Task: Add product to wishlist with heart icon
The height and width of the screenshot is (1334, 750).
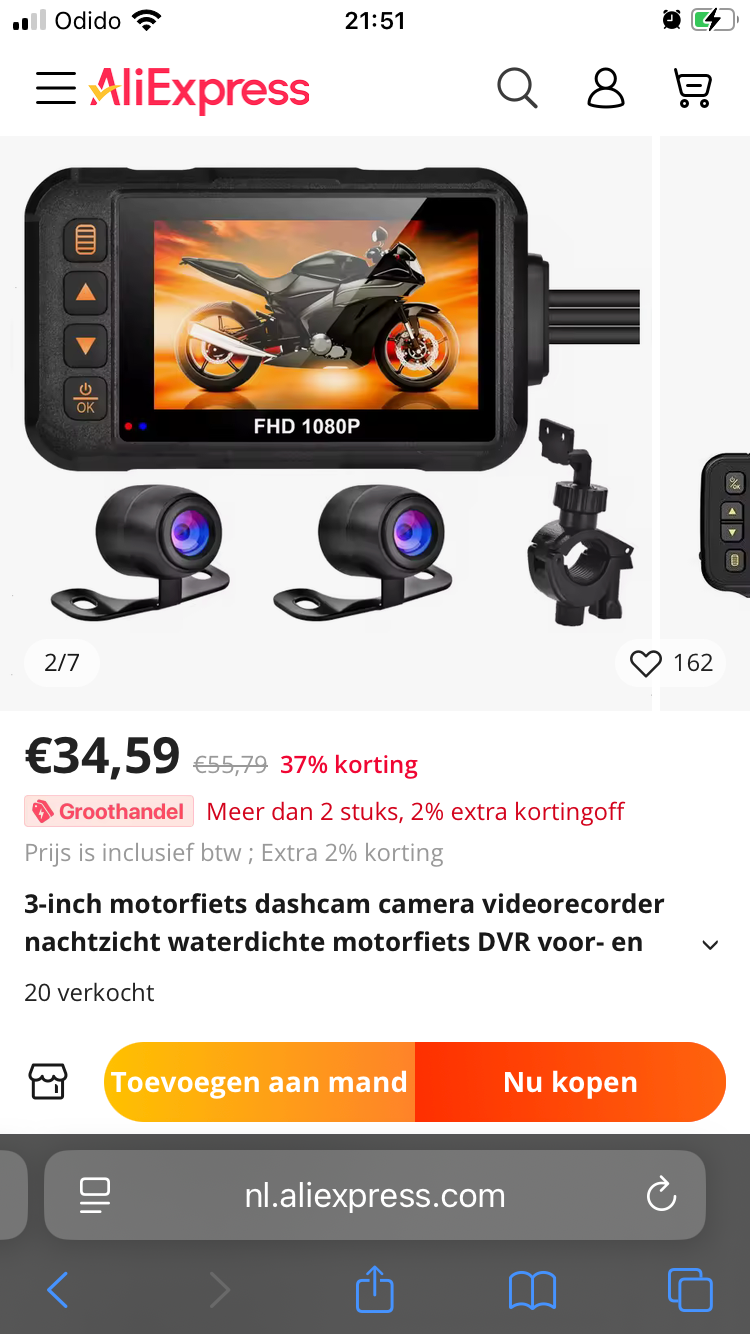Action: (647, 663)
